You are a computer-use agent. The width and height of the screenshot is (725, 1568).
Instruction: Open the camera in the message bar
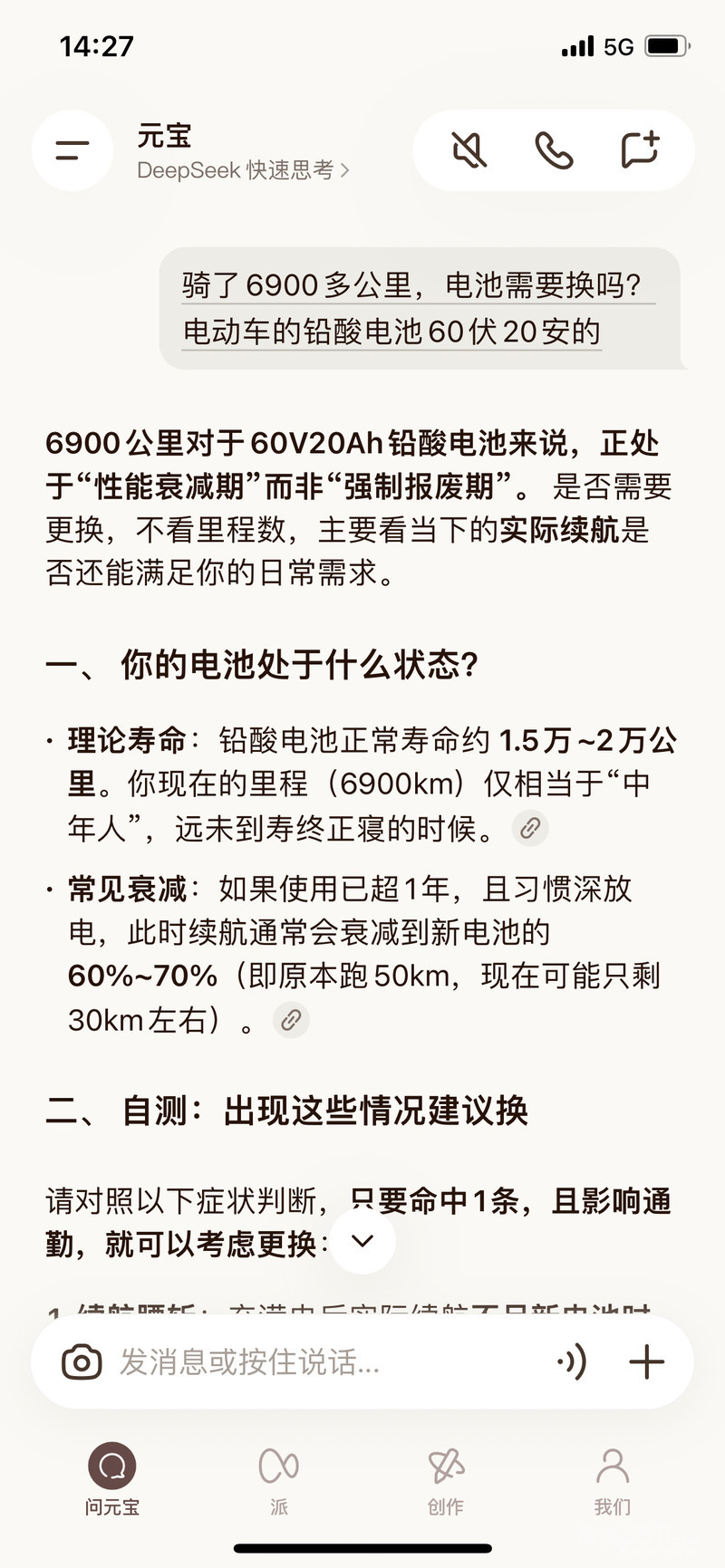[82, 1361]
